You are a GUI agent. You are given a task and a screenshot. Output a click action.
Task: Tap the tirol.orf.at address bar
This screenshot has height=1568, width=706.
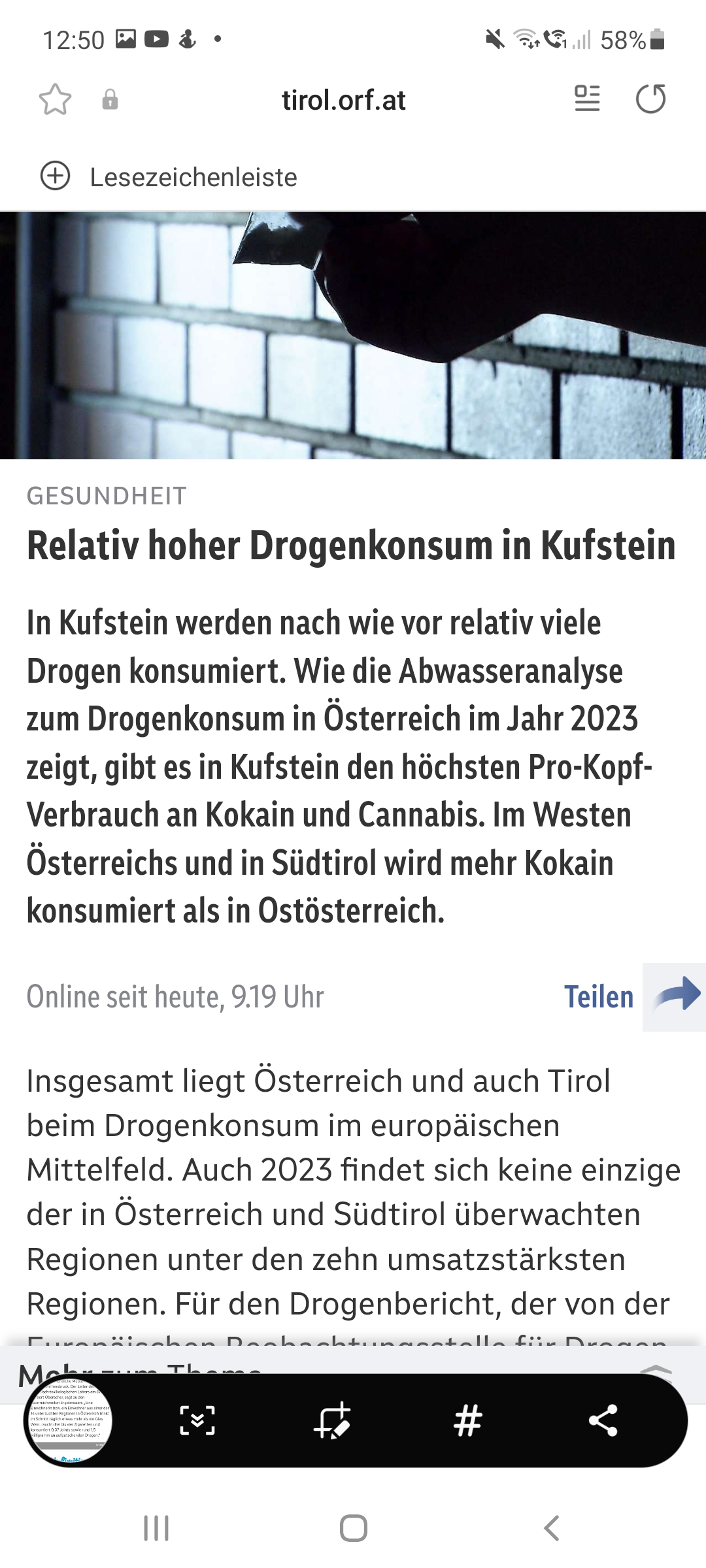pos(344,100)
